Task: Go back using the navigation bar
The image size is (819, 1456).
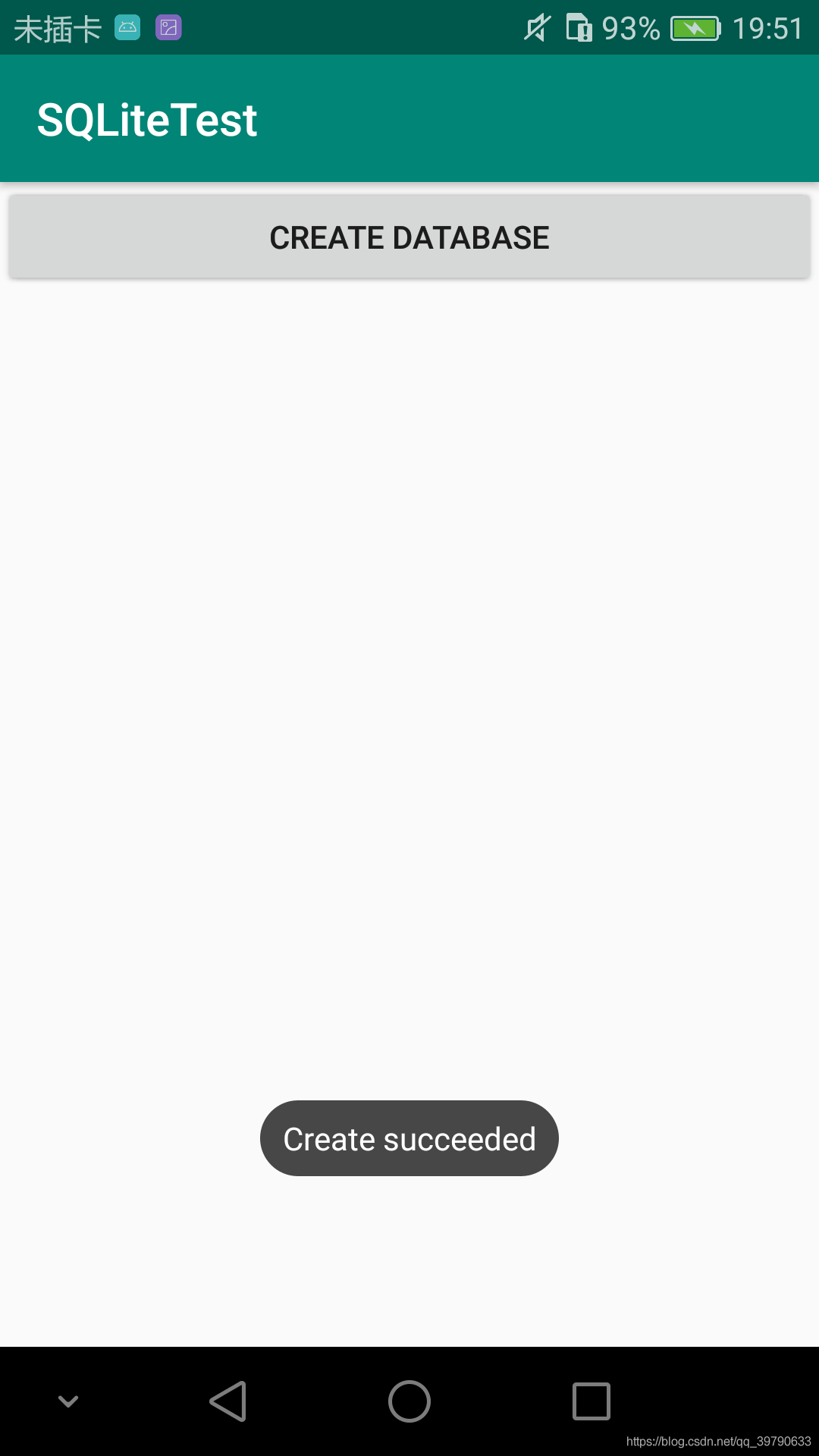Action: (x=228, y=1401)
